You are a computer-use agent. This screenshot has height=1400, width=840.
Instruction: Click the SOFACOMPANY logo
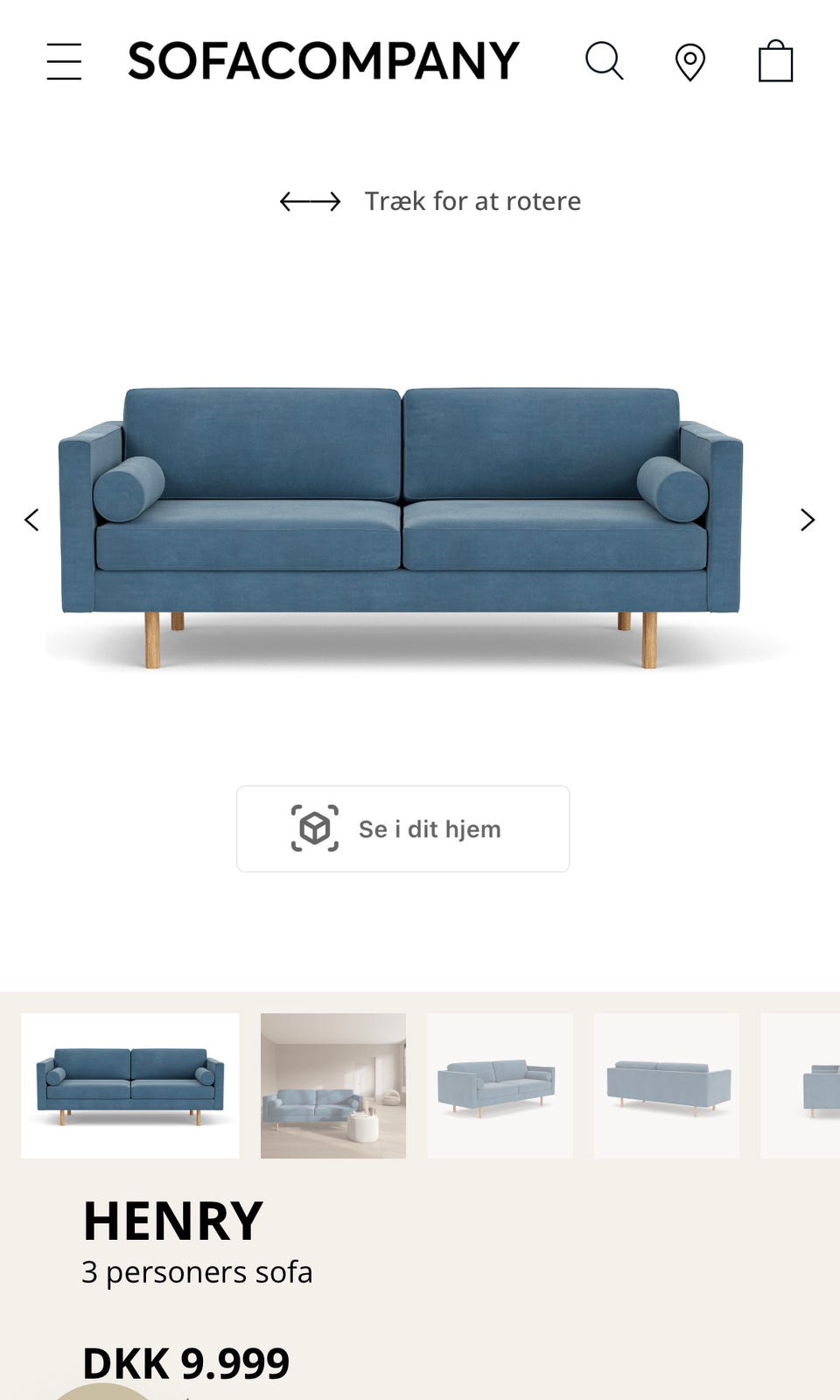click(x=323, y=60)
